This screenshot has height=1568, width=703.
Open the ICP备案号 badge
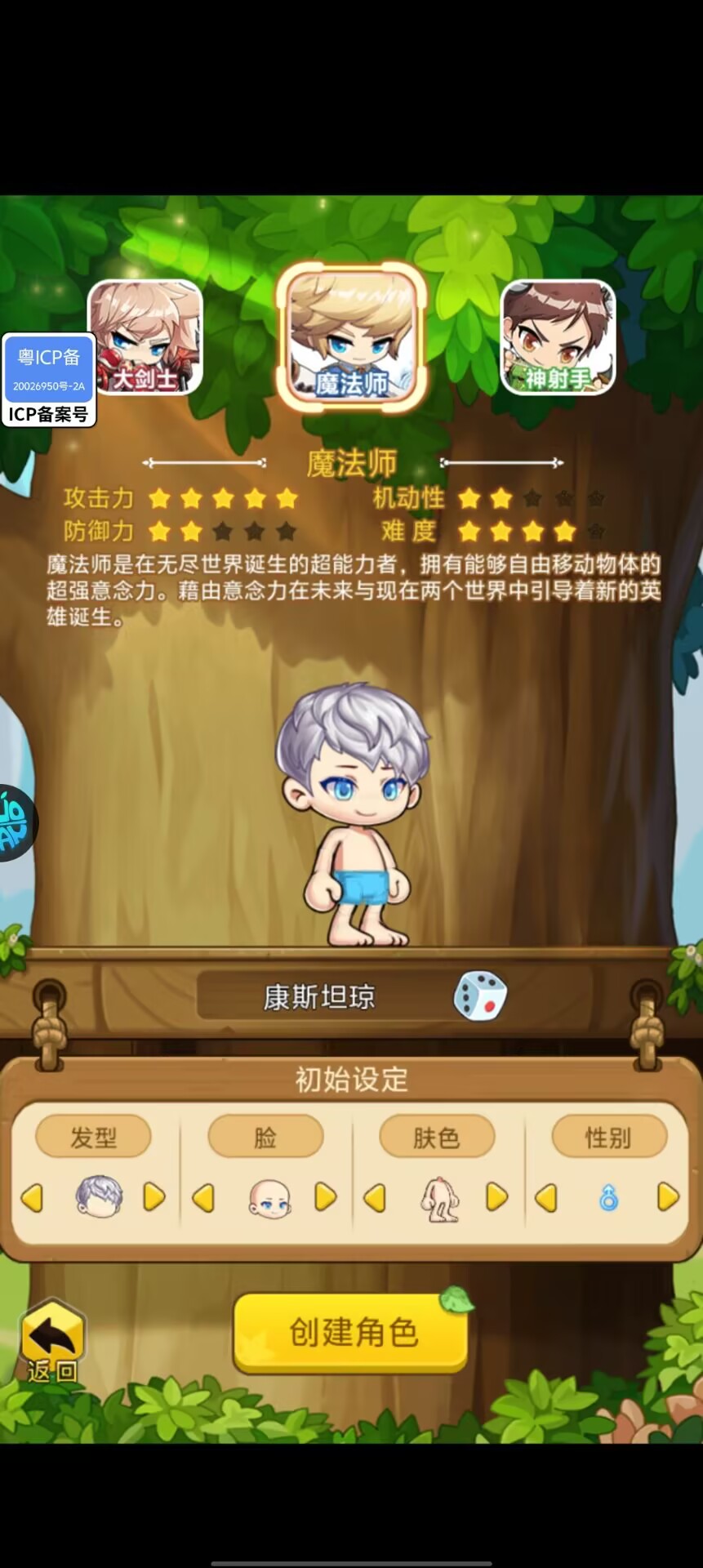[x=49, y=380]
